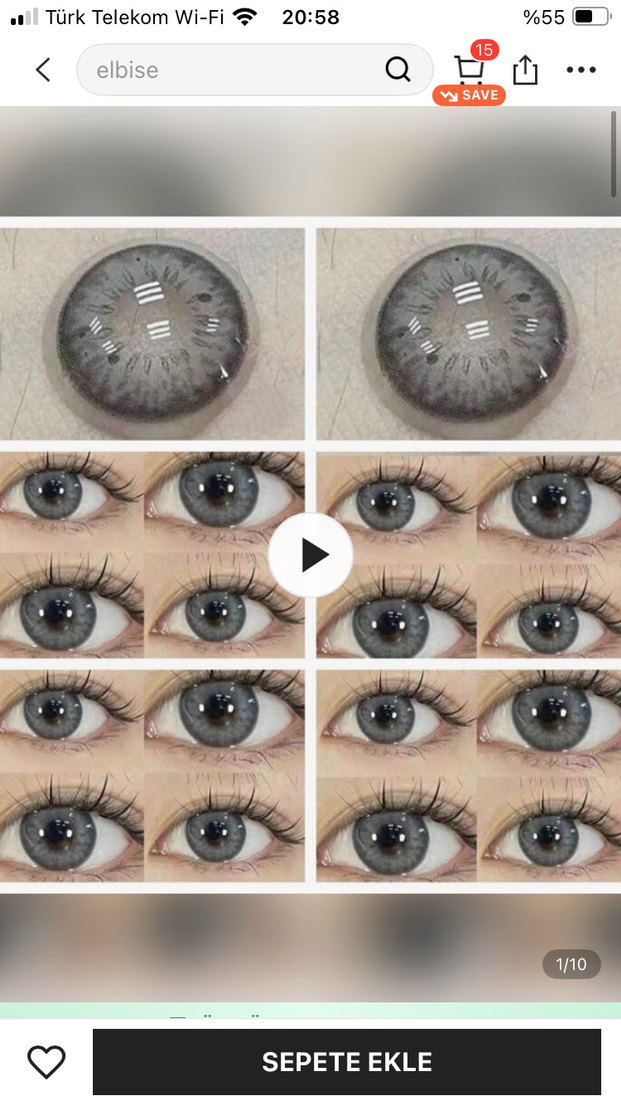
Task: Add product to wishlist with heart icon
Action: click(x=46, y=1061)
